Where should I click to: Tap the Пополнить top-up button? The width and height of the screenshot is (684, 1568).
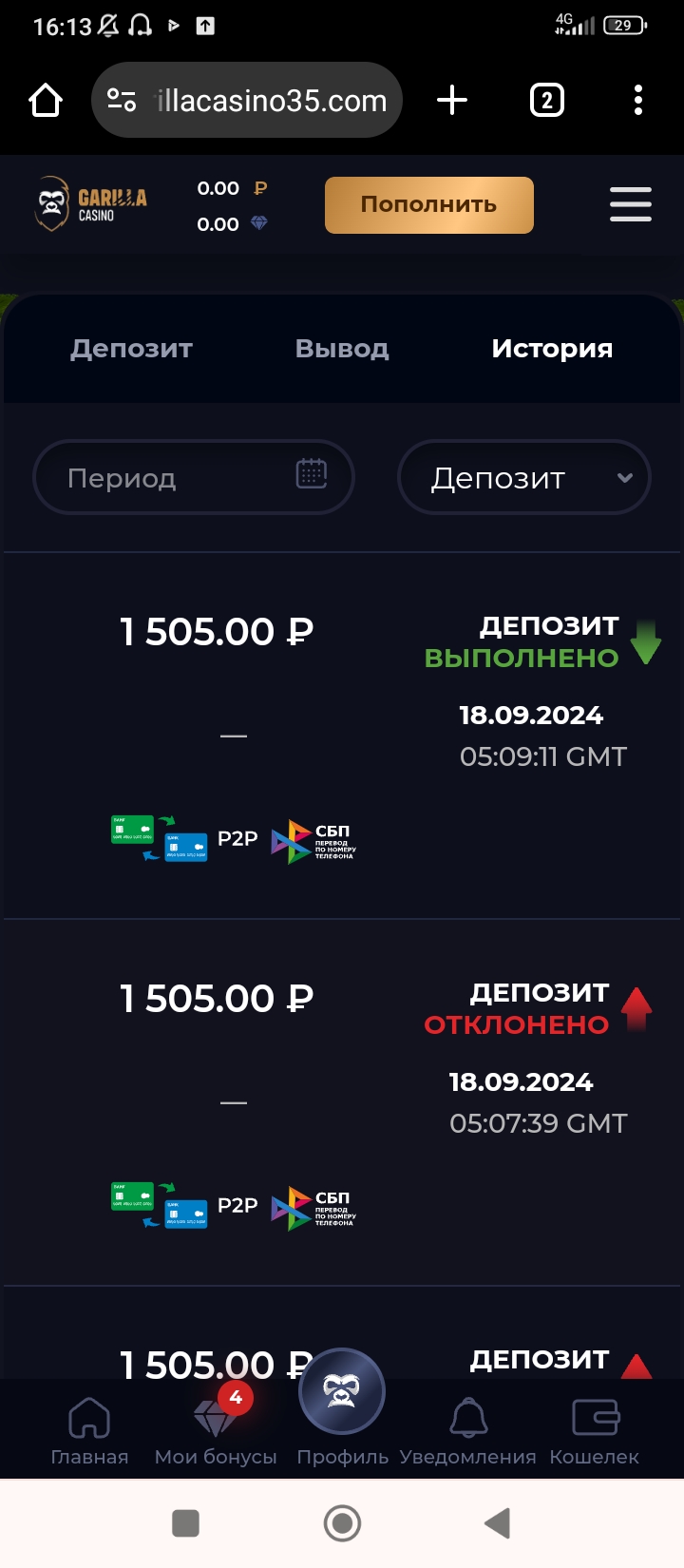tap(429, 204)
